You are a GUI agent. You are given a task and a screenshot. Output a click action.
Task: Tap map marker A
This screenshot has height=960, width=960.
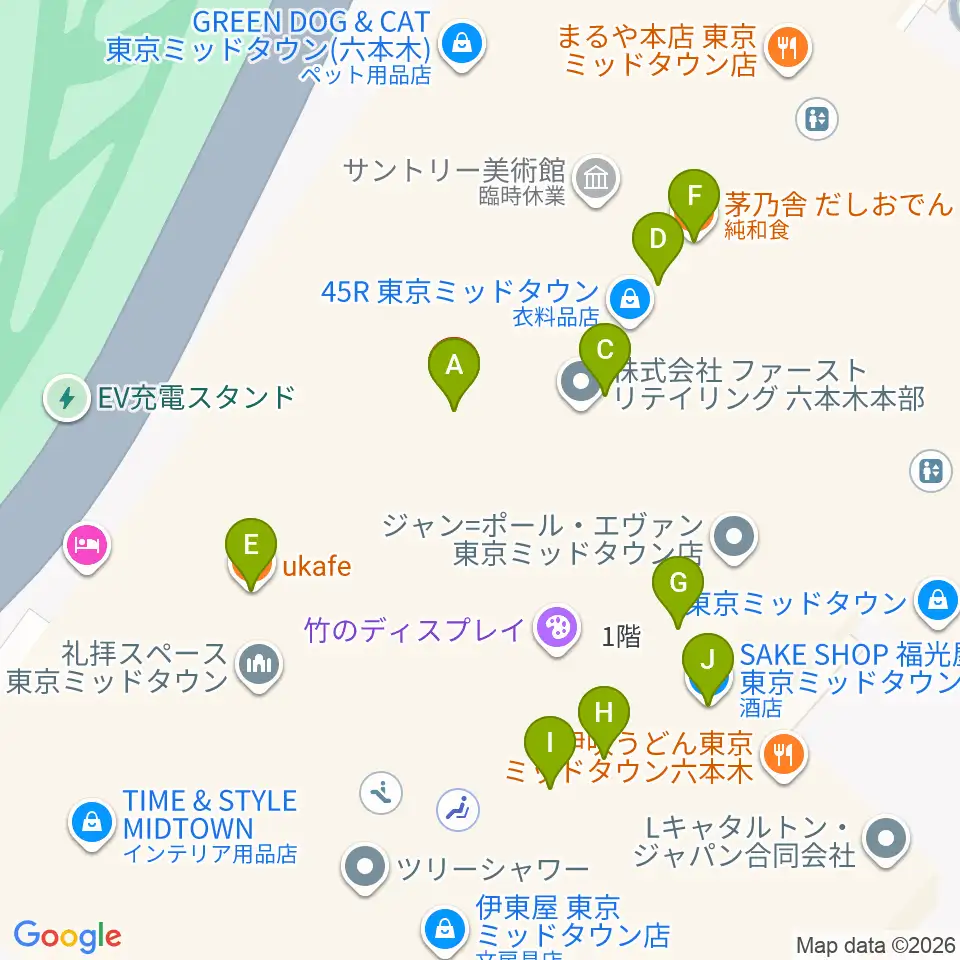tap(454, 367)
